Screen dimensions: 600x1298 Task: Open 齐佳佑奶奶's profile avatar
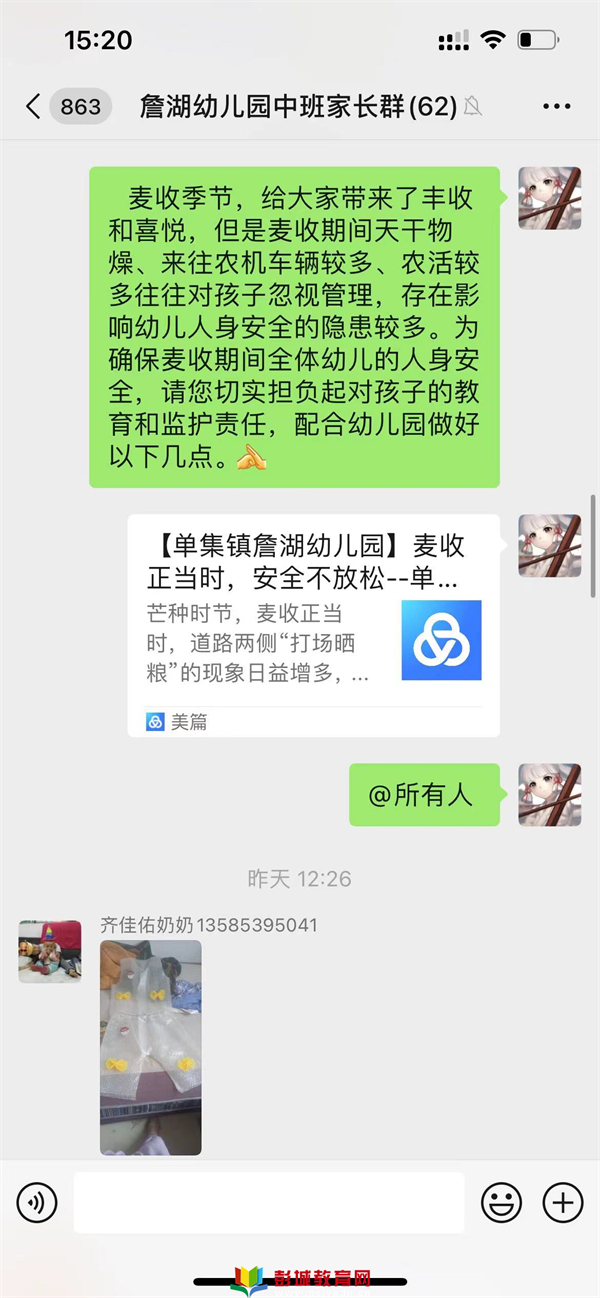(x=50, y=952)
